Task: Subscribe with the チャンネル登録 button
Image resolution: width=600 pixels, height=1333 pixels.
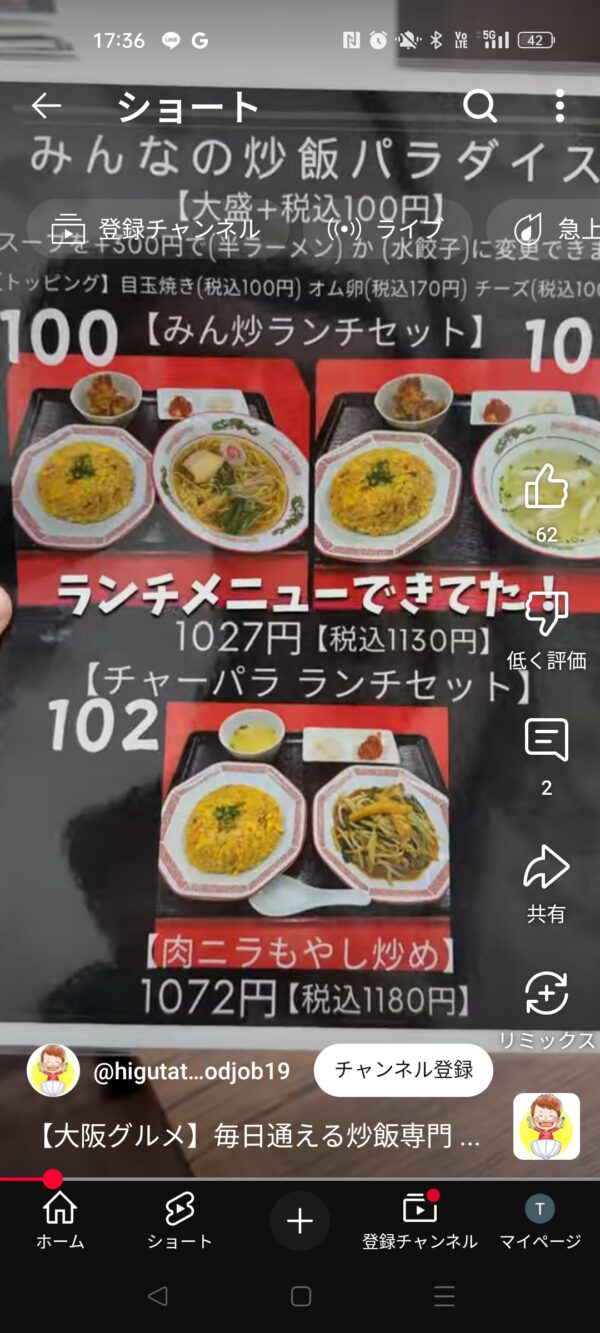Action: pyautogui.click(x=404, y=1070)
